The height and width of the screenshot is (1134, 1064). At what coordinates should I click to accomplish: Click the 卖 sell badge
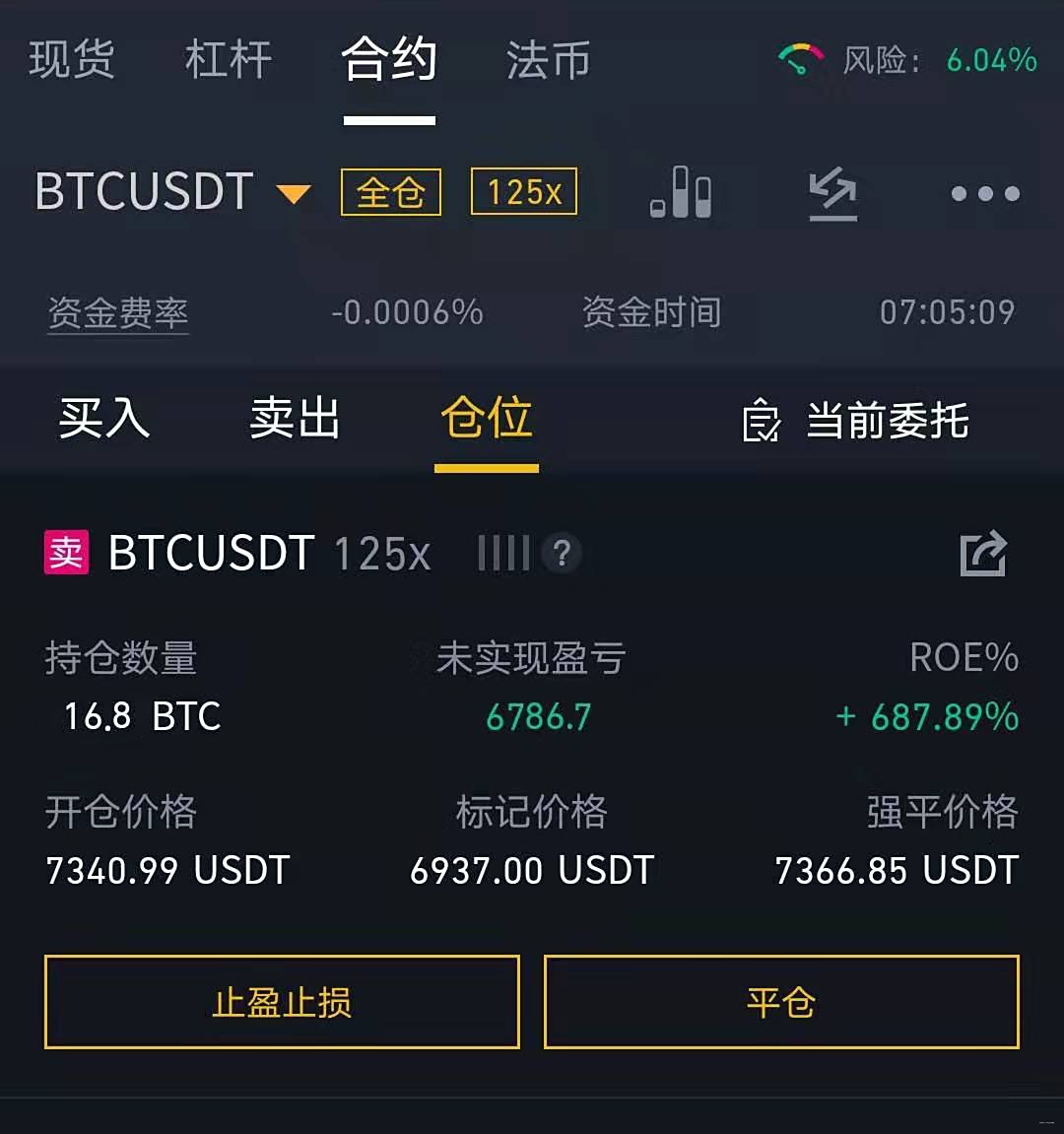tap(65, 554)
